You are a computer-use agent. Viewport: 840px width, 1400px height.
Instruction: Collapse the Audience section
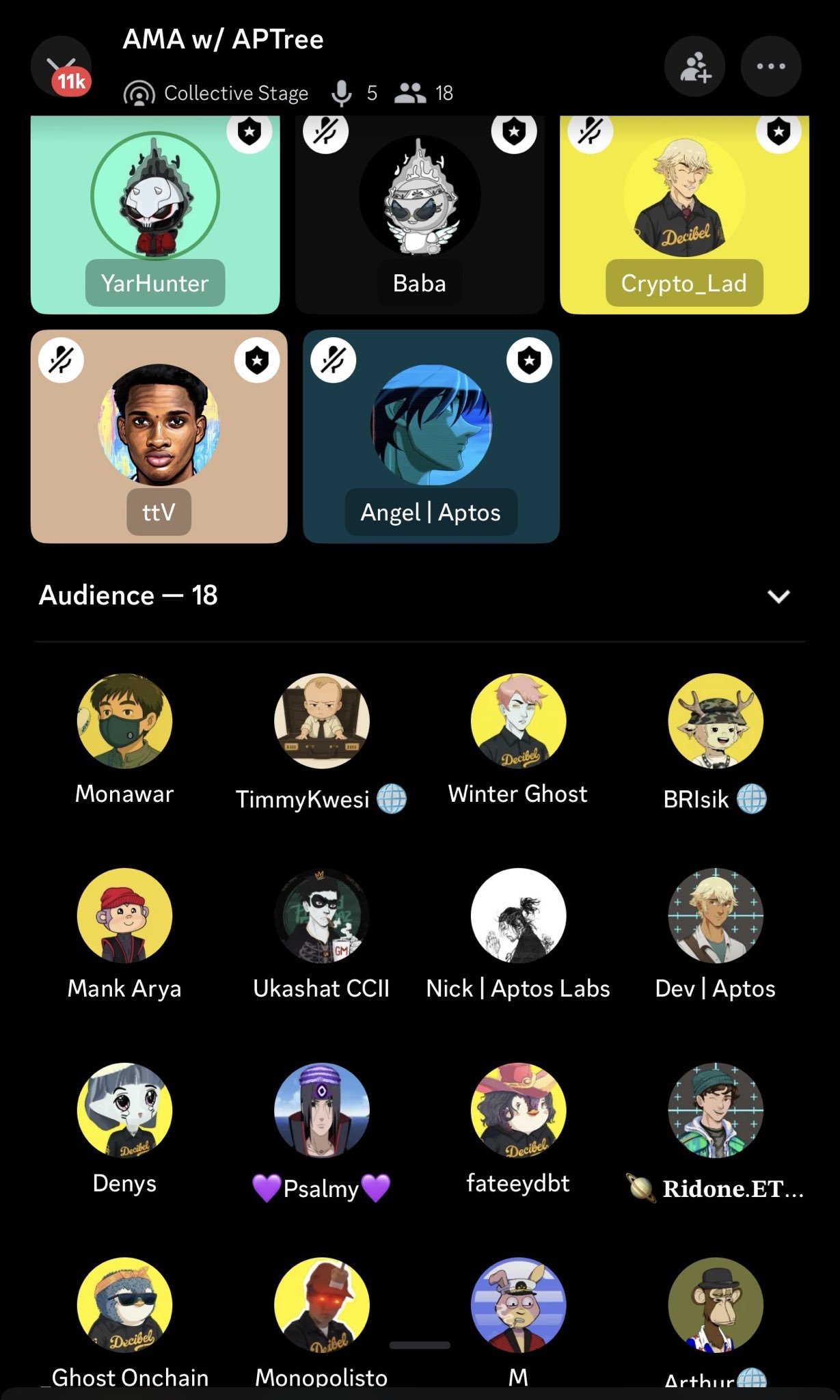(x=778, y=596)
